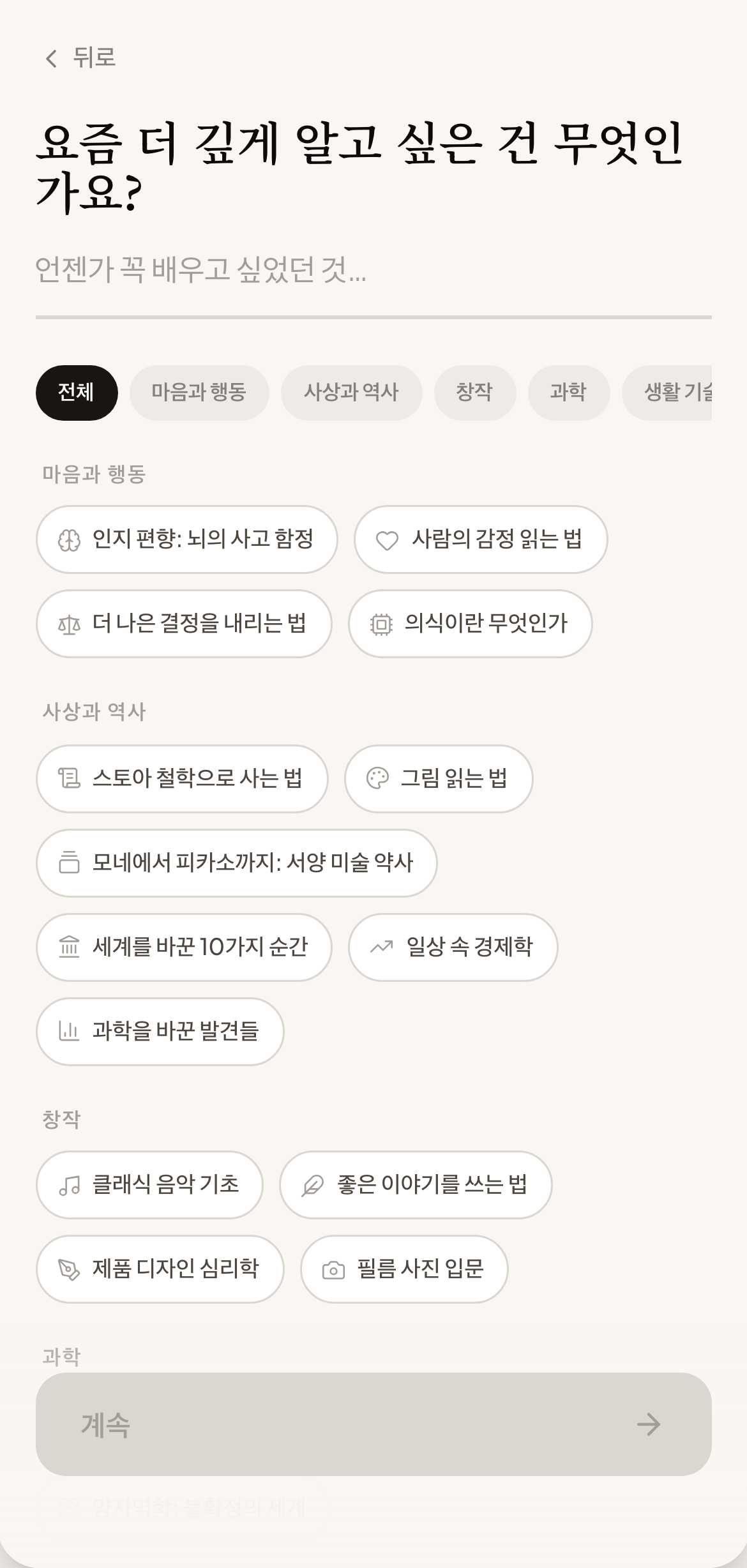
Task: Select 세계를 바꾼 10가지 순간
Action: (184, 947)
